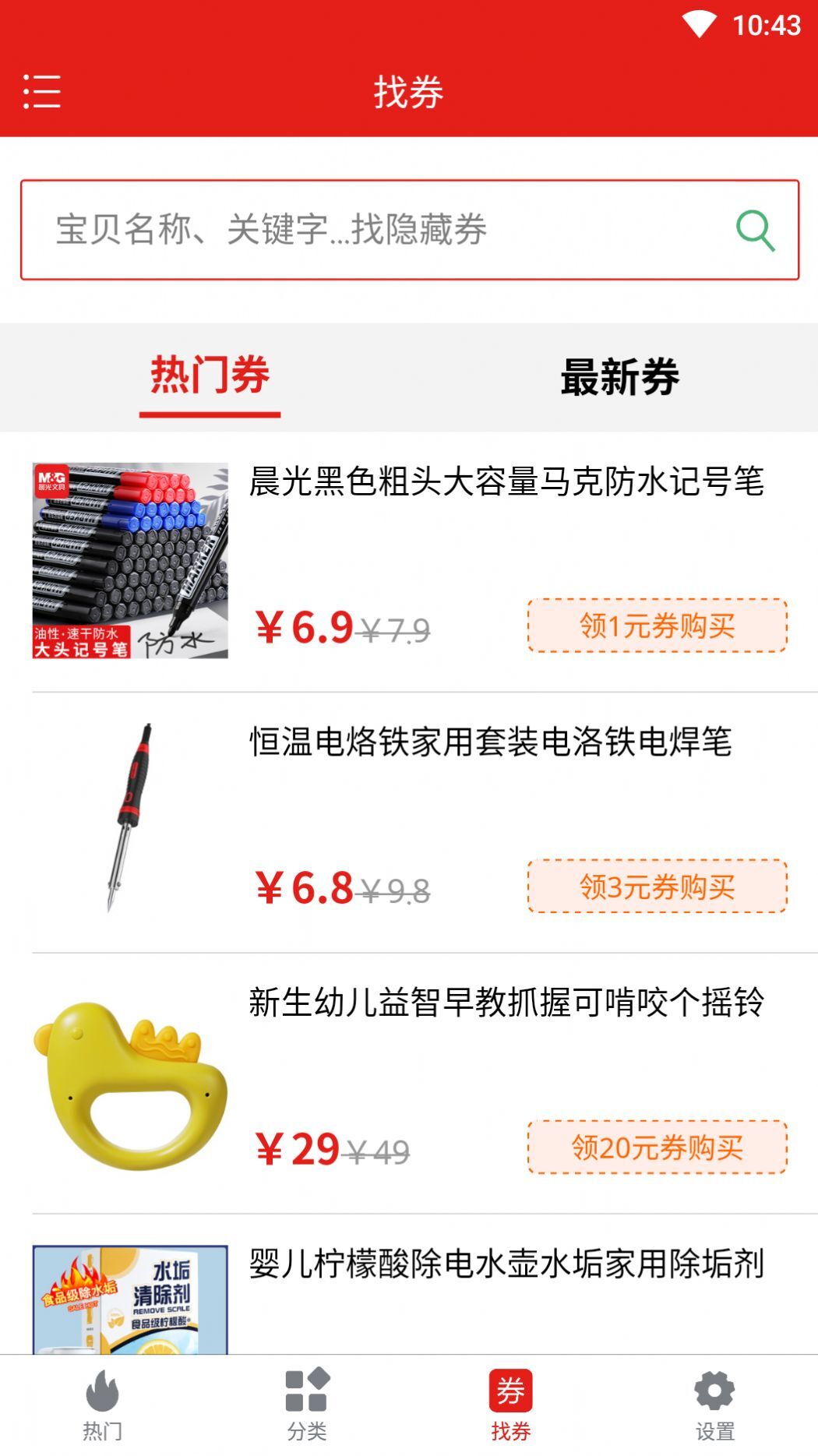This screenshot has width=818, height=1456.
Task: Open the 新生幼儿益智 rattle product
Action: [506, 1003]
